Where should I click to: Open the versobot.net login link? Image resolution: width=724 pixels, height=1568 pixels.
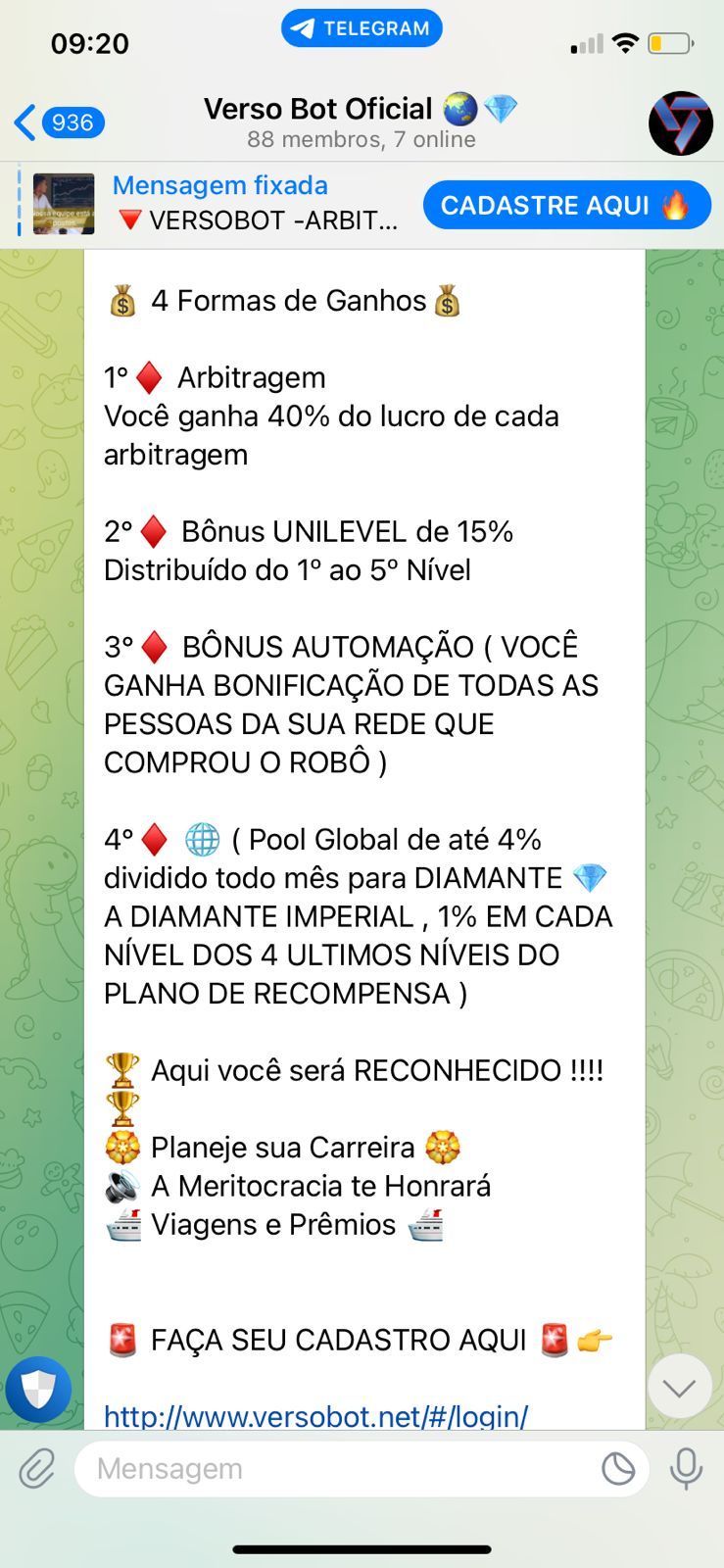pyautogui.click(x=315, y=1415)
